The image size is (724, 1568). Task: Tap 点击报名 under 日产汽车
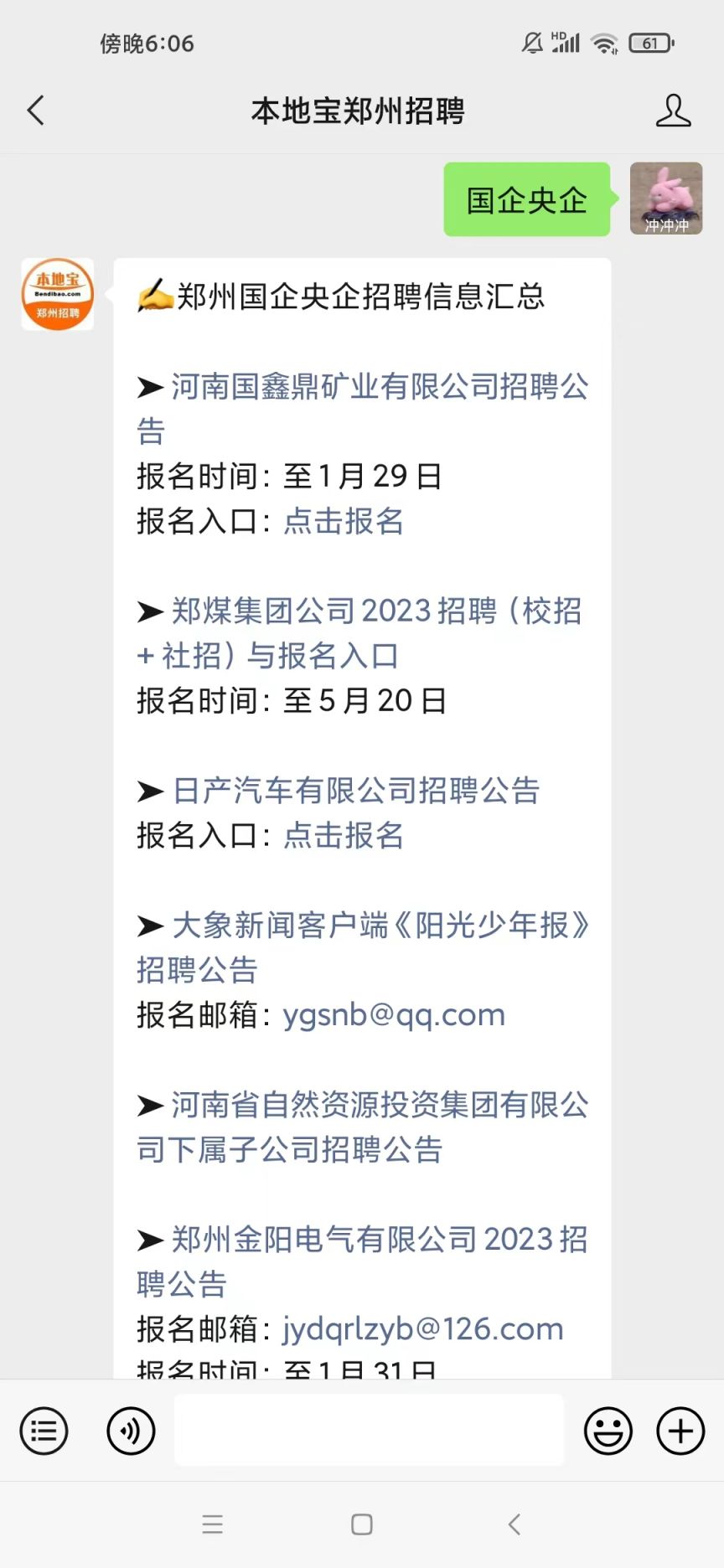pyautogui.click(x=344, y=836)
